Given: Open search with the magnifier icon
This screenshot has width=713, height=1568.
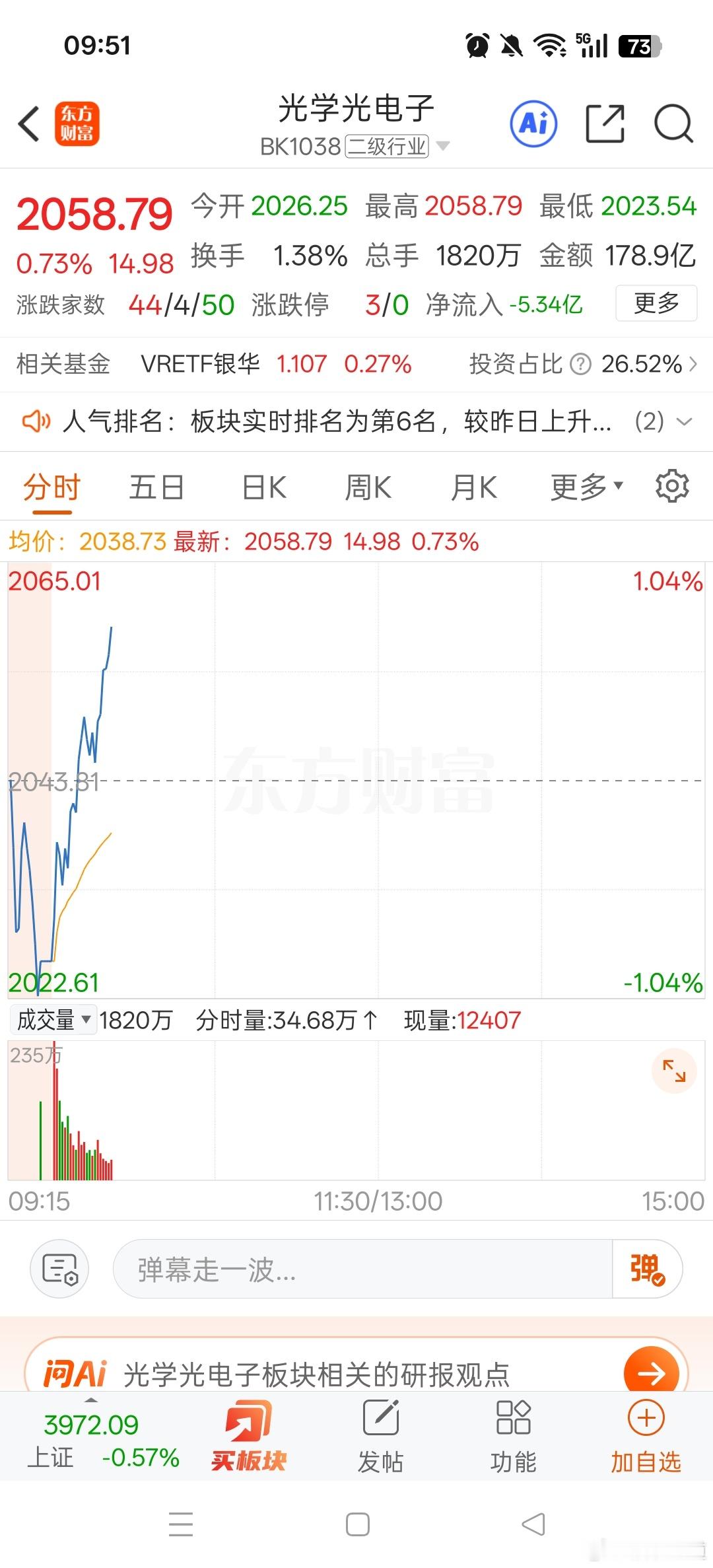Looking at the screenshot, I should pyautogui.click(x=673, y=123).
